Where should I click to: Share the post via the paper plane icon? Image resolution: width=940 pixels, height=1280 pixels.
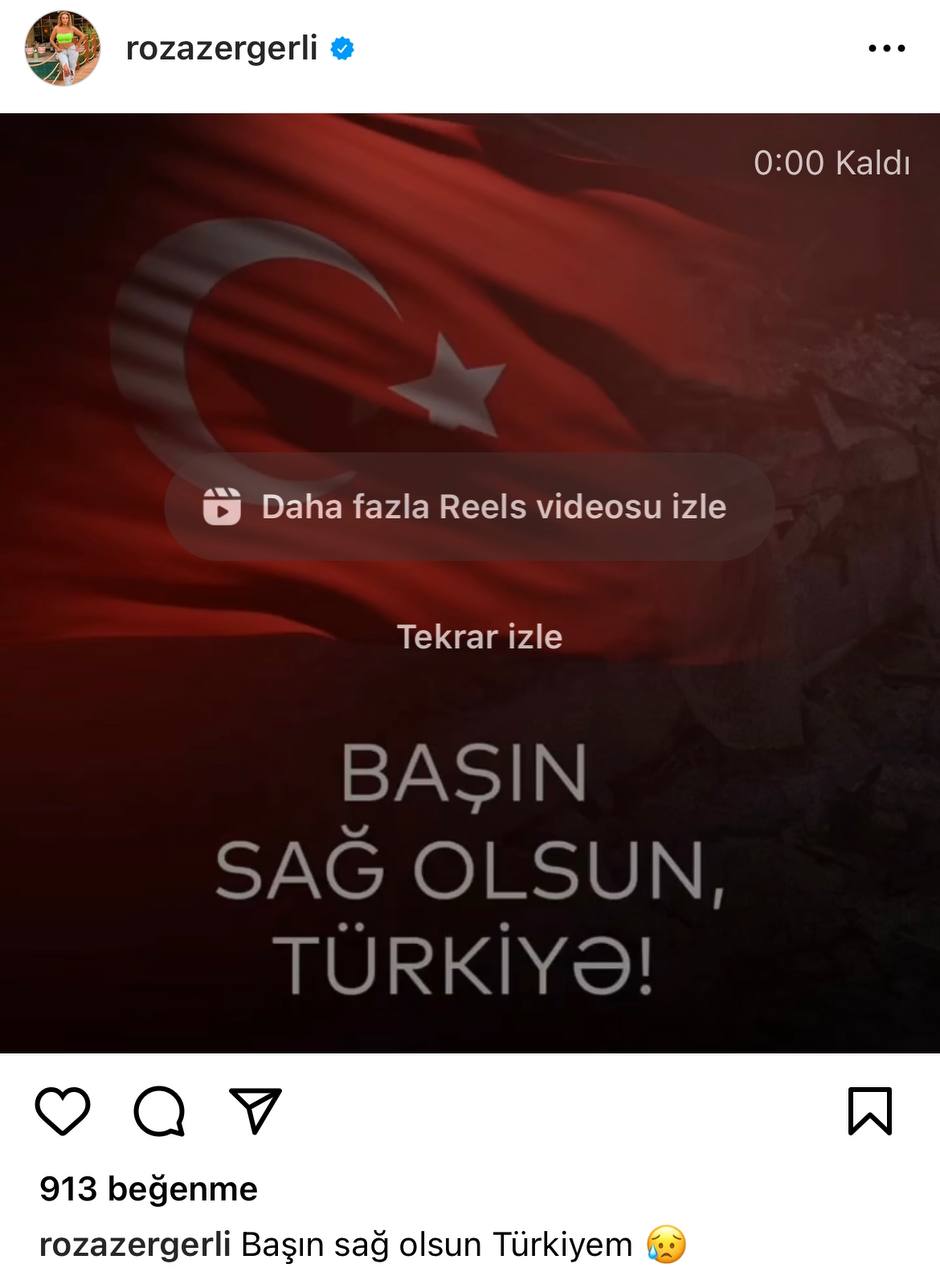click(255, 1111)
